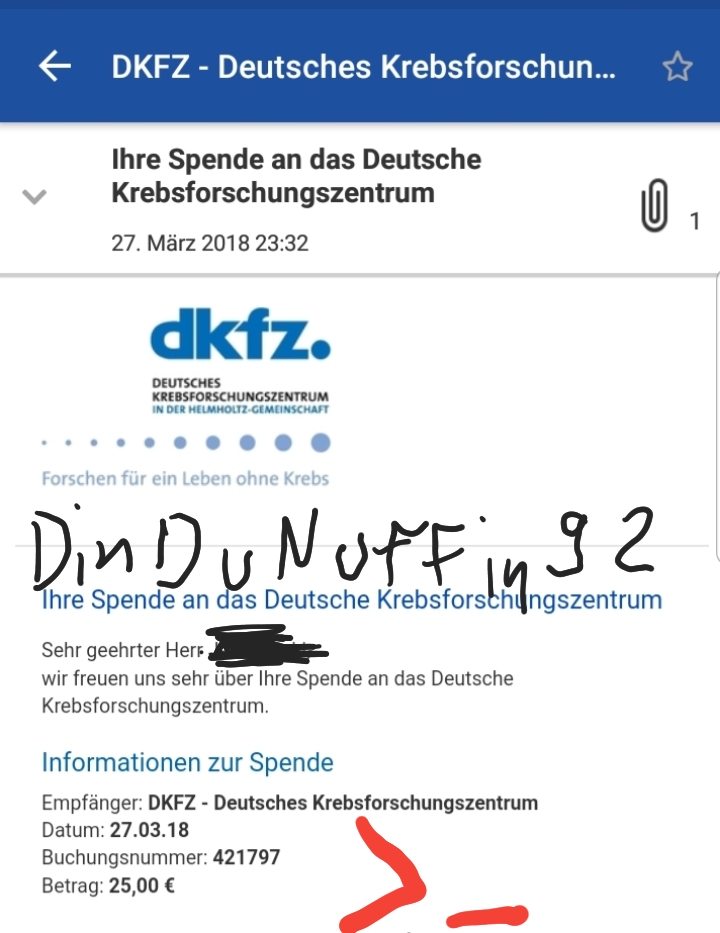
Task: Expand the email header details chevron
Action: click(34, 196)
